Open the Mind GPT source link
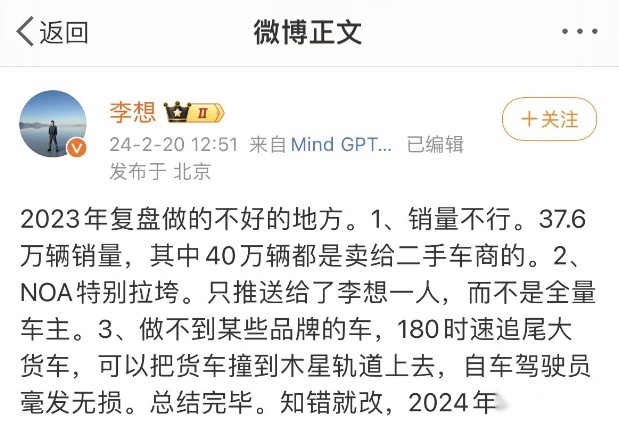619x430 pixels. point(341,144)
